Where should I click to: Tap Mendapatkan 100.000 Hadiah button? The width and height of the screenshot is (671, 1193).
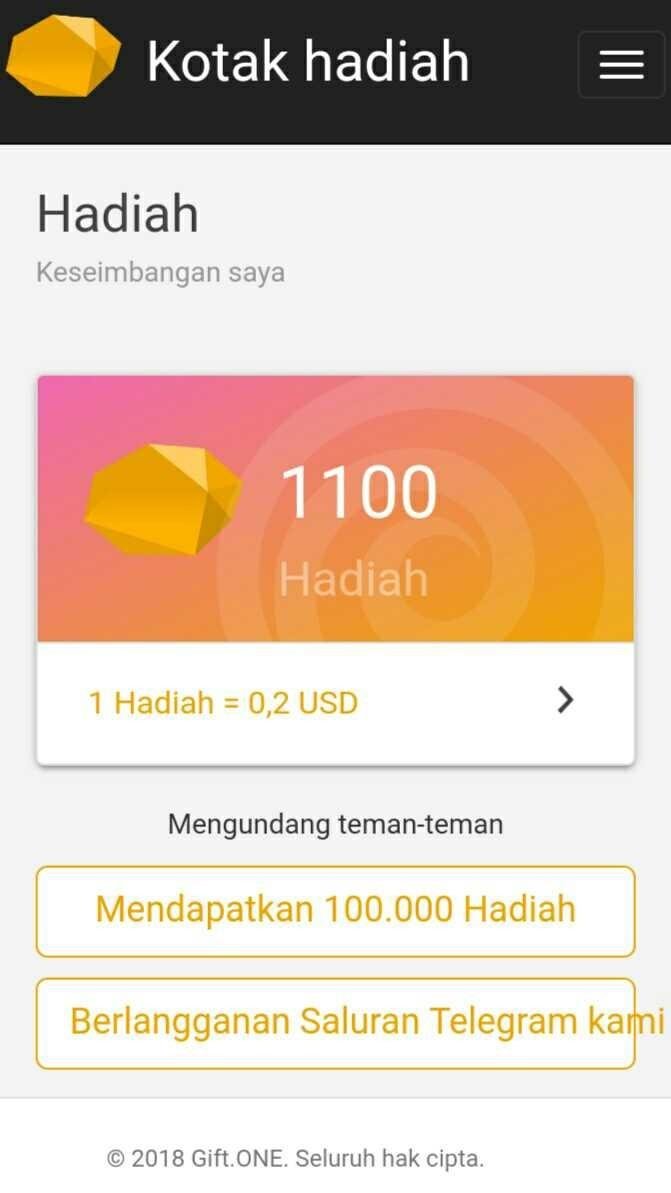tap(335, 910)
